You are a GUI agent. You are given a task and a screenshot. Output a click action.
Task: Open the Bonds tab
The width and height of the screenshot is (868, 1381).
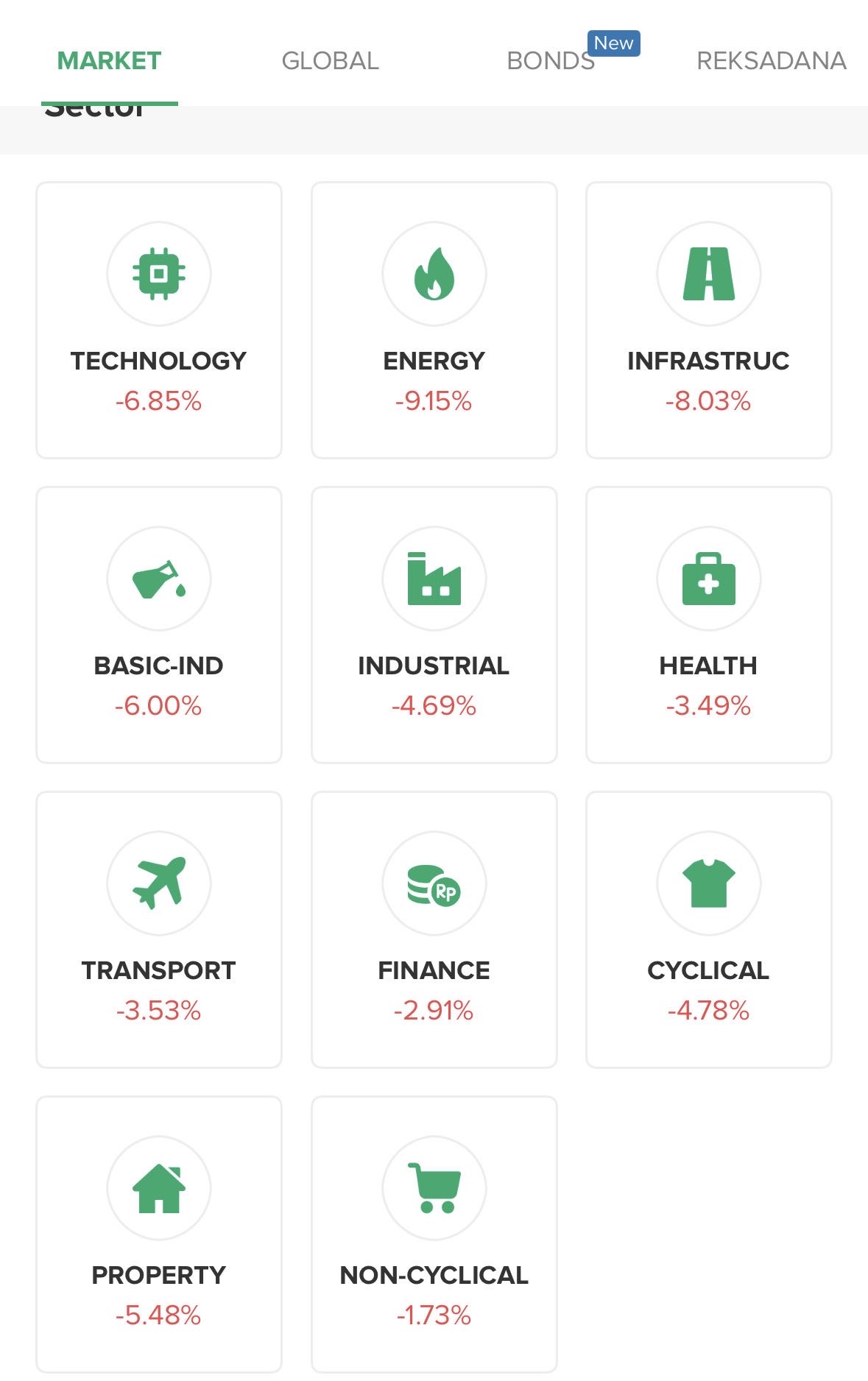point(551,60)
